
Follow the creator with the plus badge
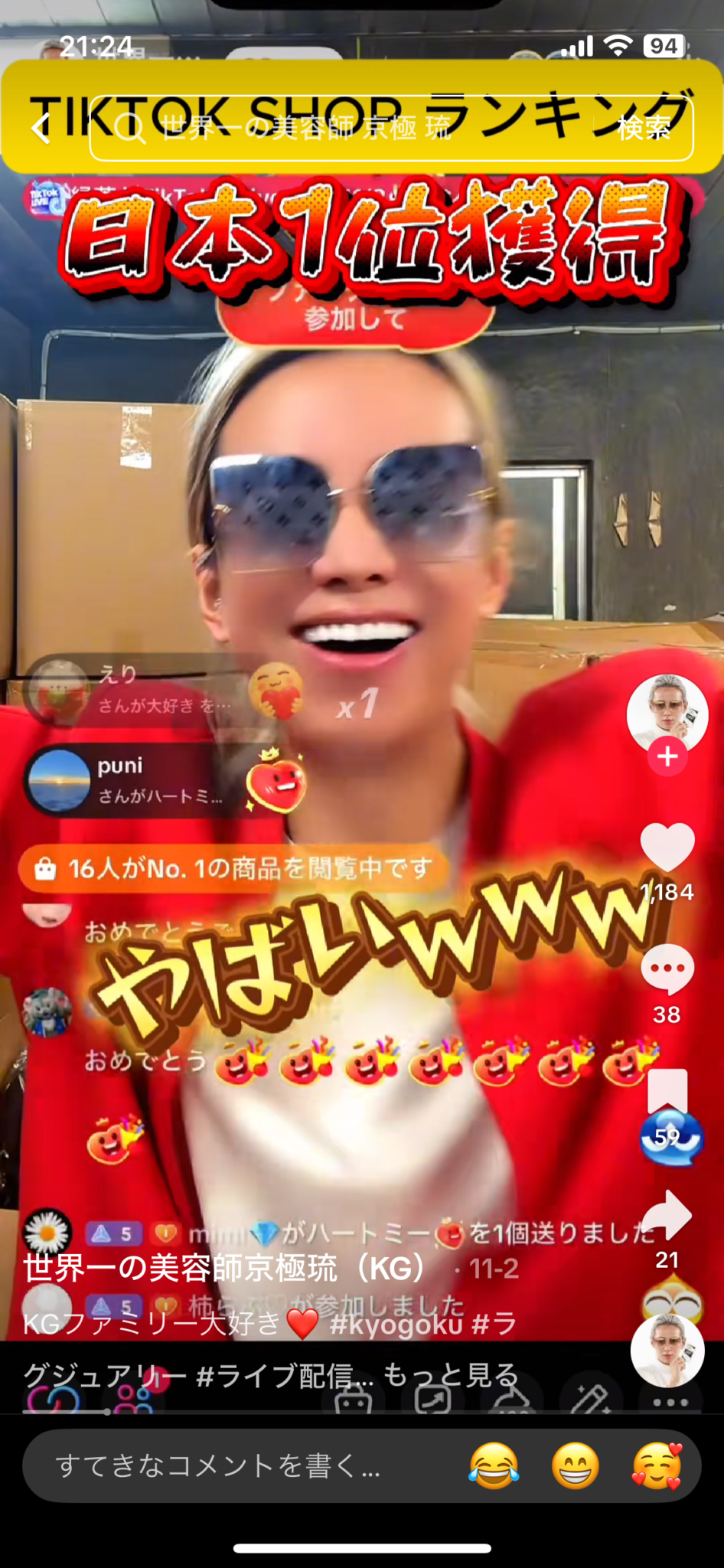(x=667, y=756)
